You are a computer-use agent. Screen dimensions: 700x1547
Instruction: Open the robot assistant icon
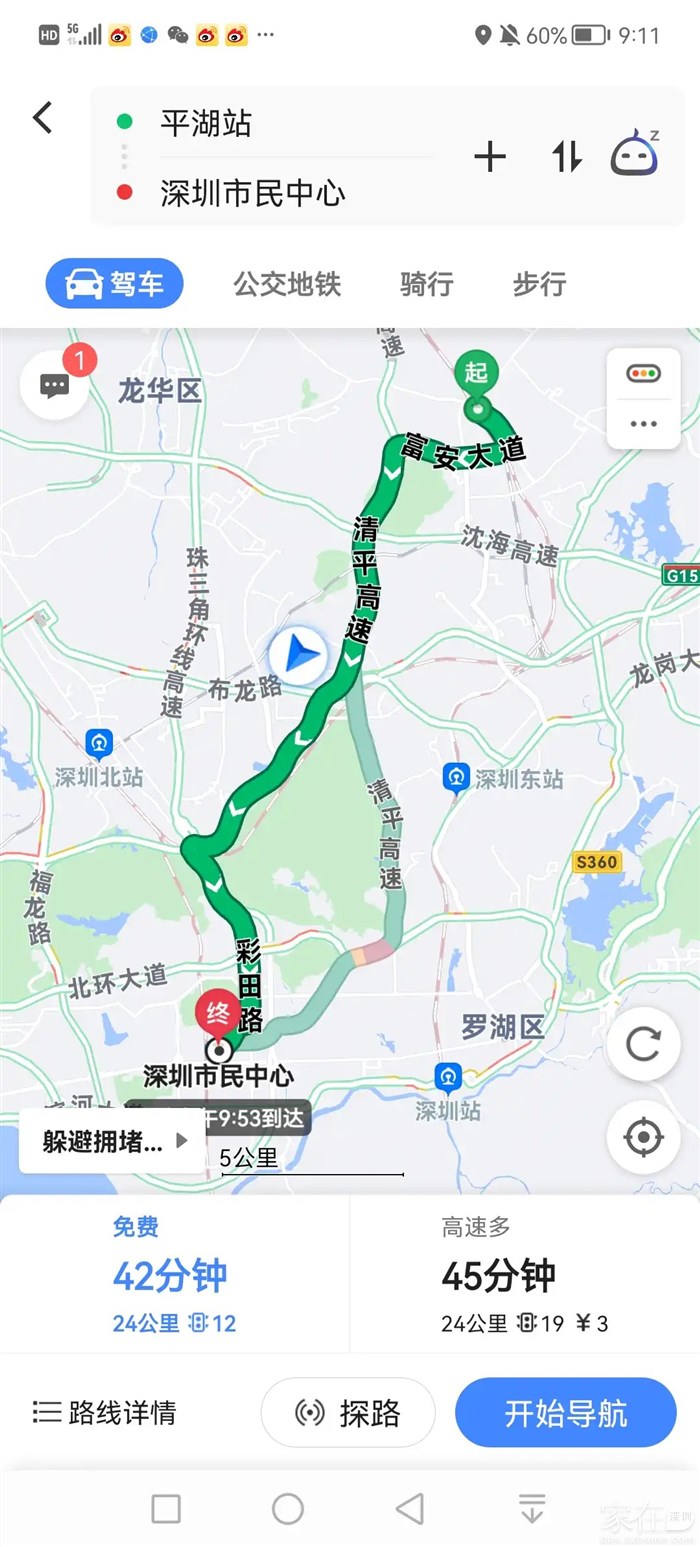pos(635,155)
